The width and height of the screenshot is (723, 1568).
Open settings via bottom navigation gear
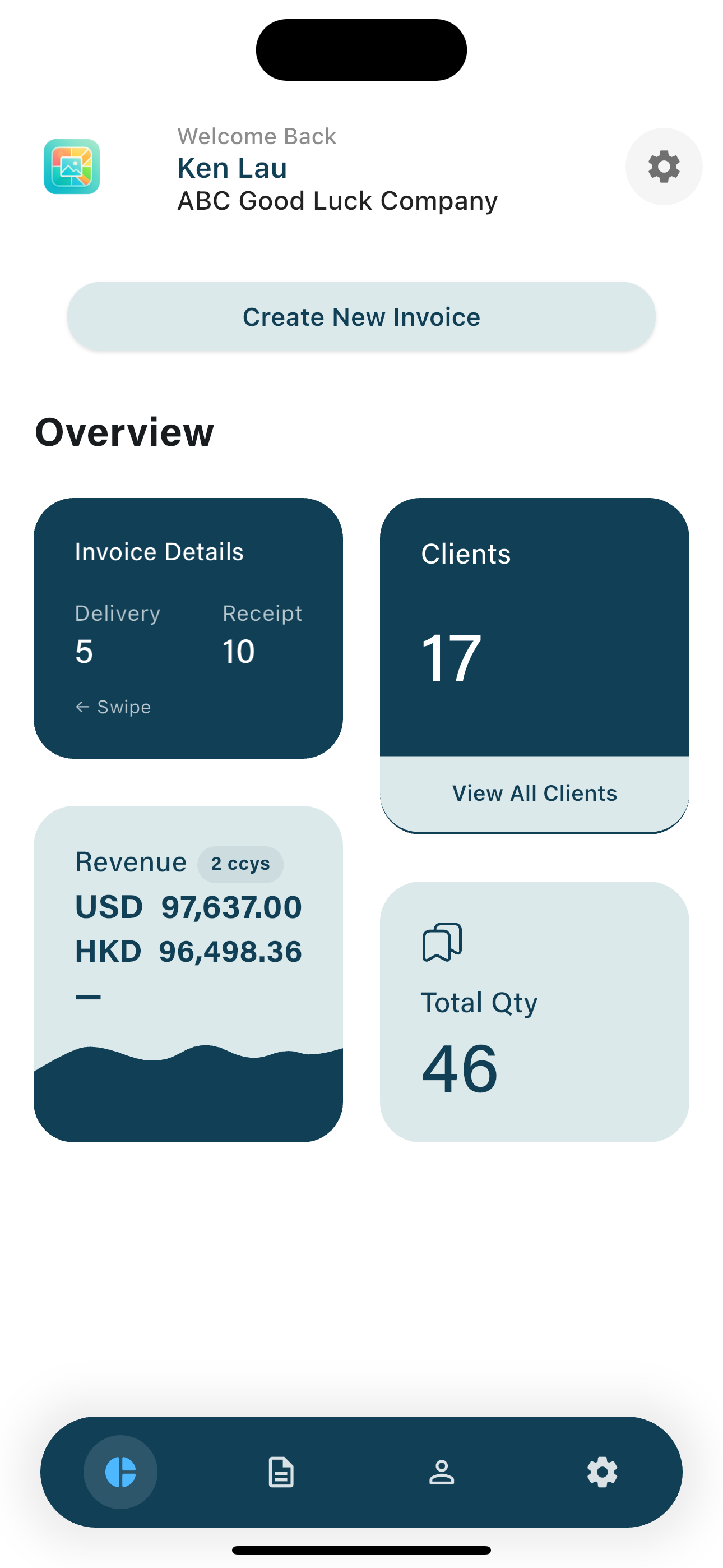[602, 1473]
